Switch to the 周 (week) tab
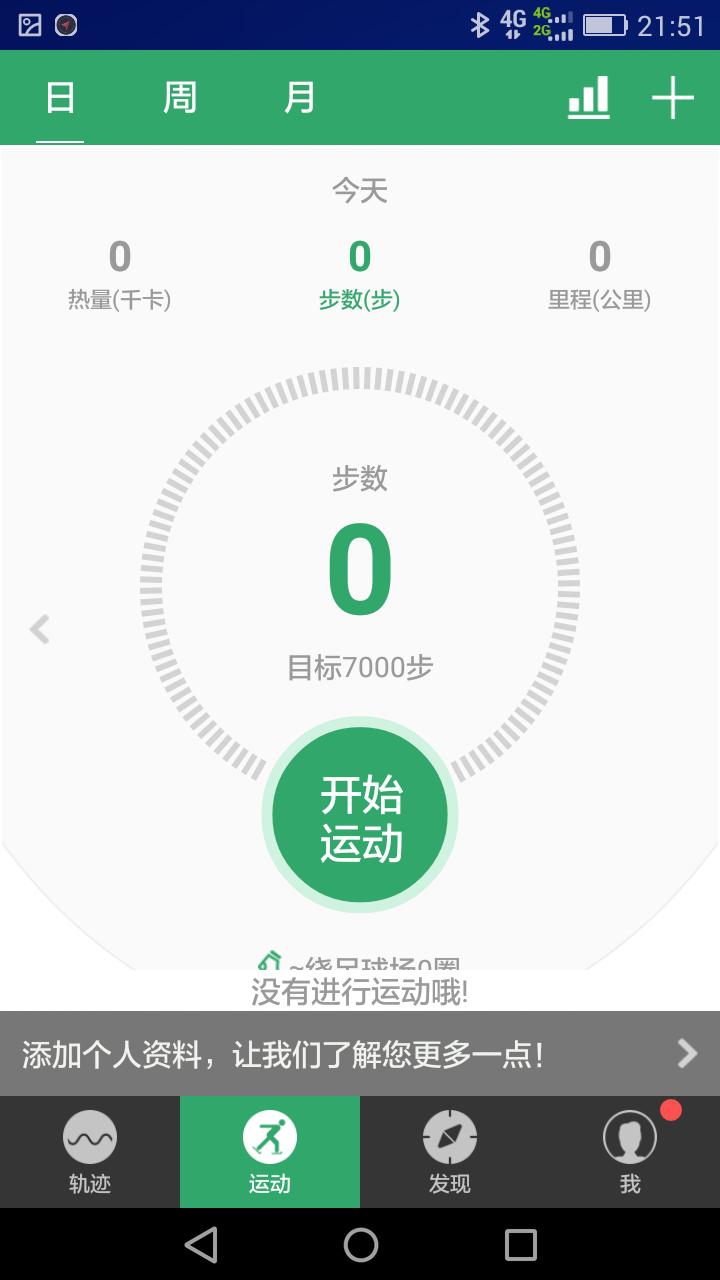 tap(180, 97)
